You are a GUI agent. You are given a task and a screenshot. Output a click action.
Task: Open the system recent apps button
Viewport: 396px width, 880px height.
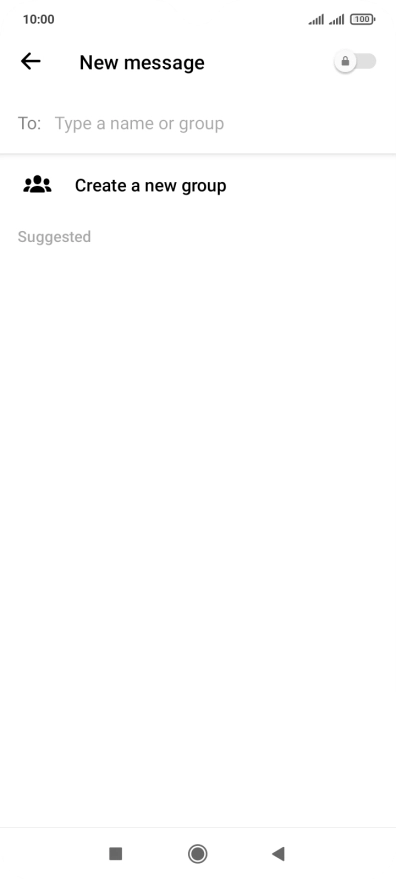[x=116, y=854]
